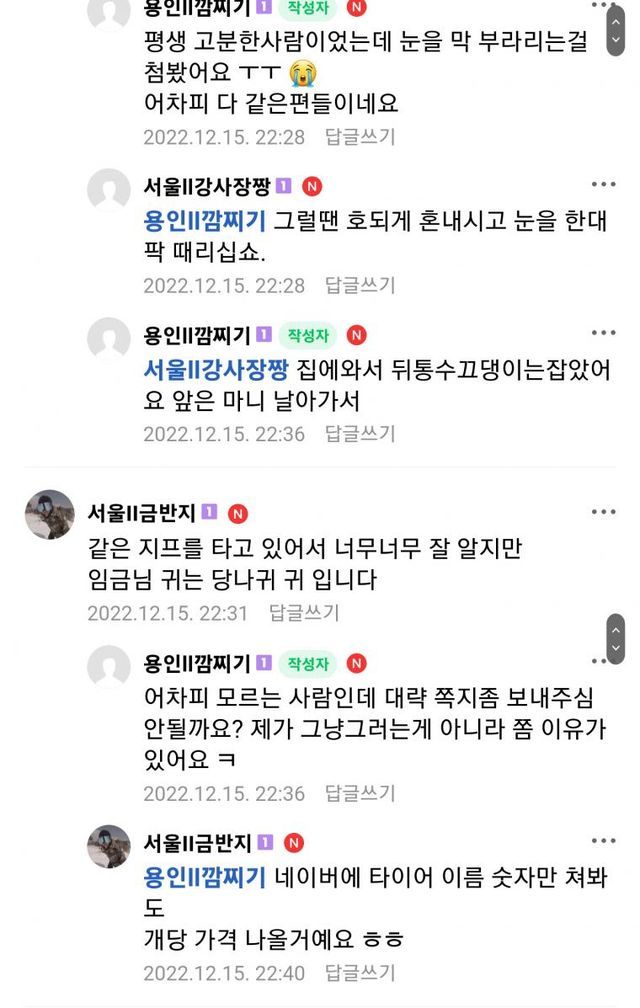Image resolution: width=640 pixels, height=1008 pixels.
Task: View 서울II강사장짱's profile name
Action: pos(208,186)
